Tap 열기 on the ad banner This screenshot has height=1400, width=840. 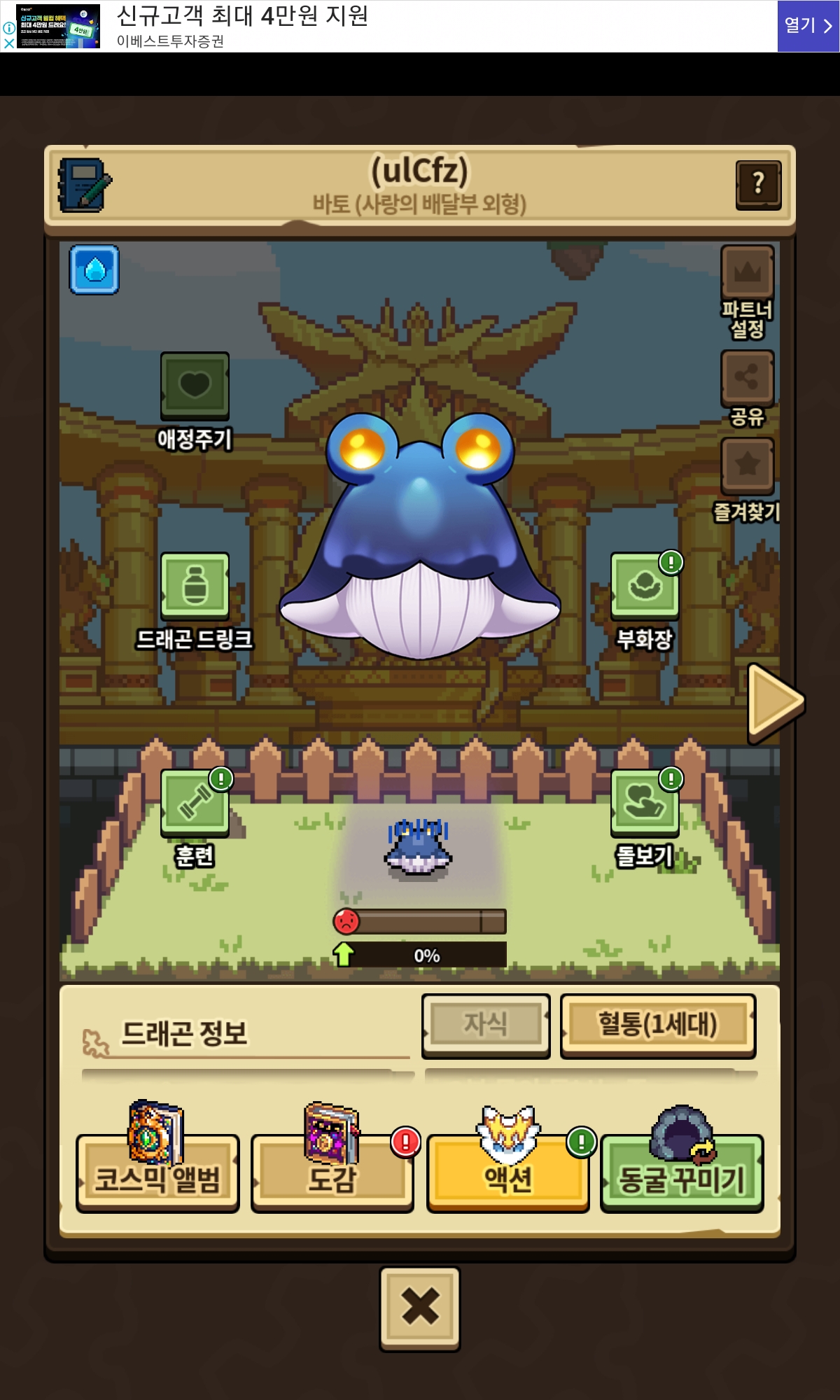point(807,26)
